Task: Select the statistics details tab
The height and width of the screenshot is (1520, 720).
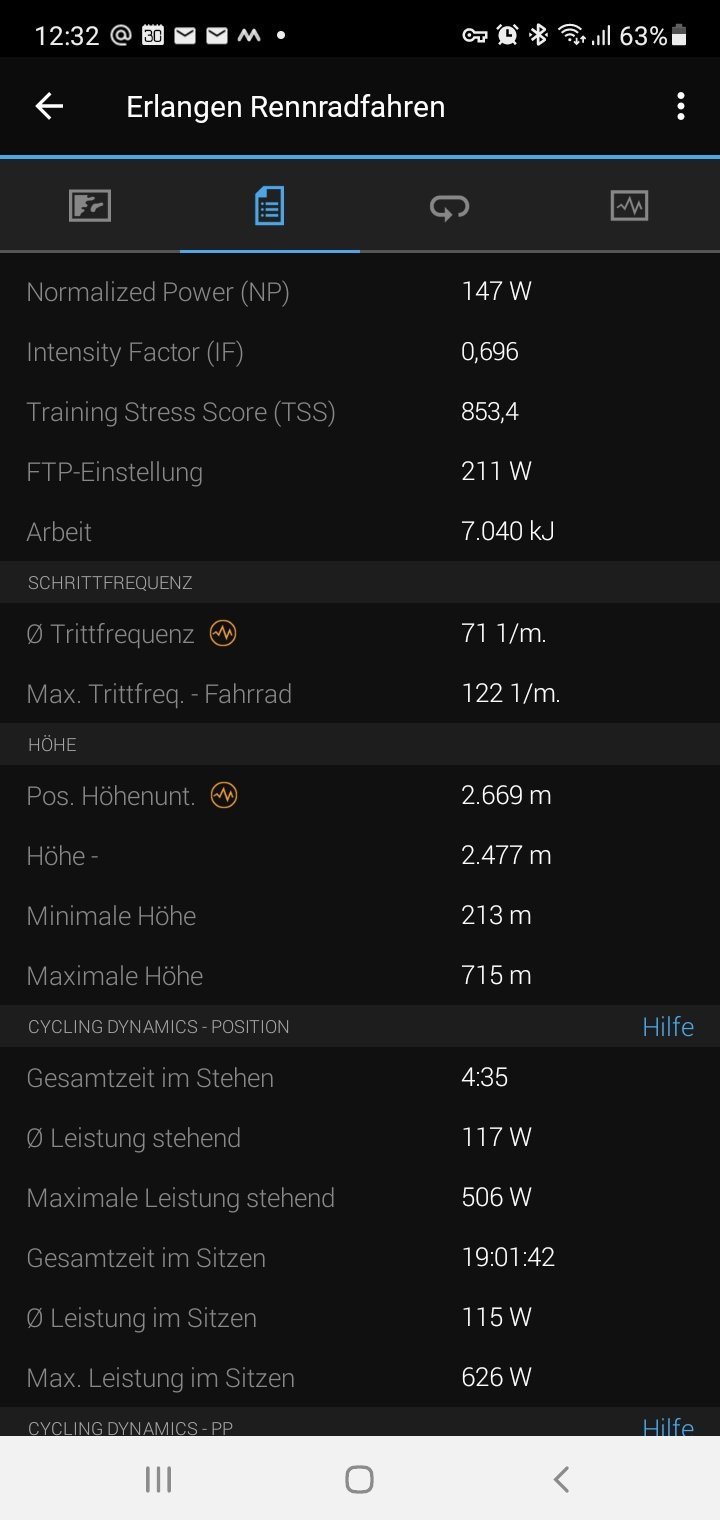Action: click(269, 206)
